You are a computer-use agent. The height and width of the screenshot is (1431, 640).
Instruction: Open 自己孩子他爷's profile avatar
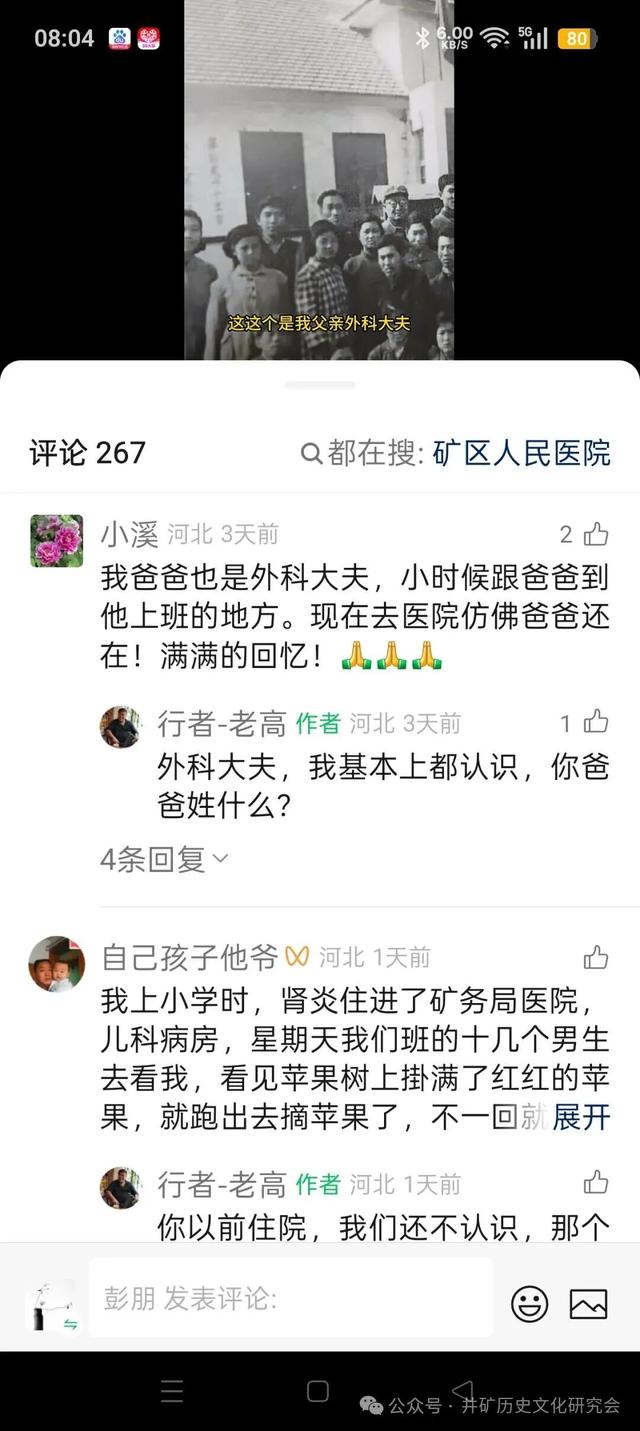click(56, 964)
